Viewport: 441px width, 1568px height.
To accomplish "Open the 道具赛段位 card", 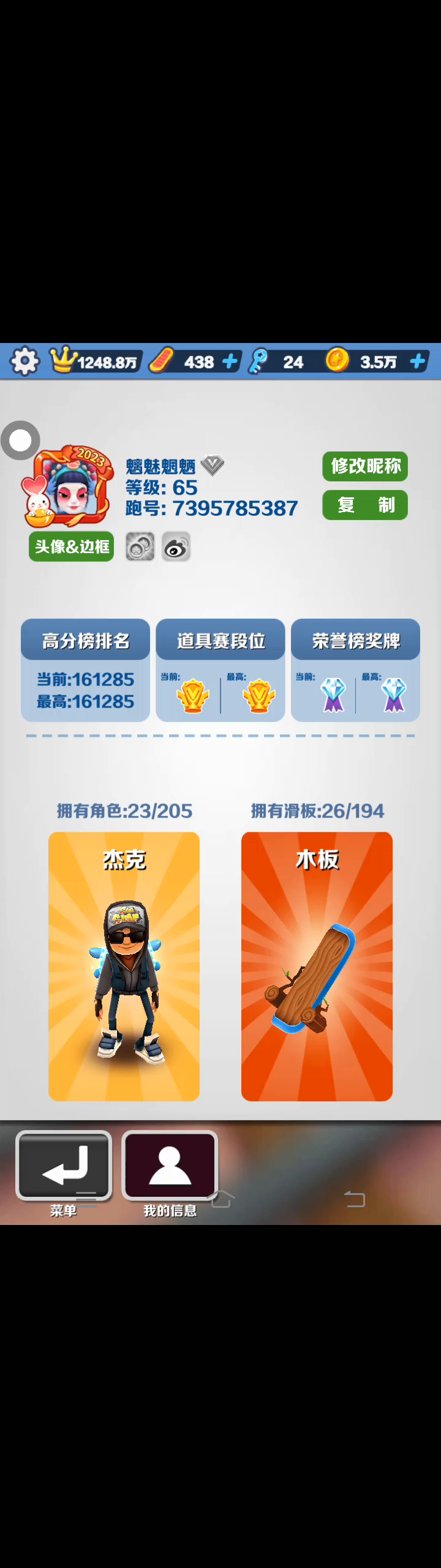I will click(x=221, y=670).
